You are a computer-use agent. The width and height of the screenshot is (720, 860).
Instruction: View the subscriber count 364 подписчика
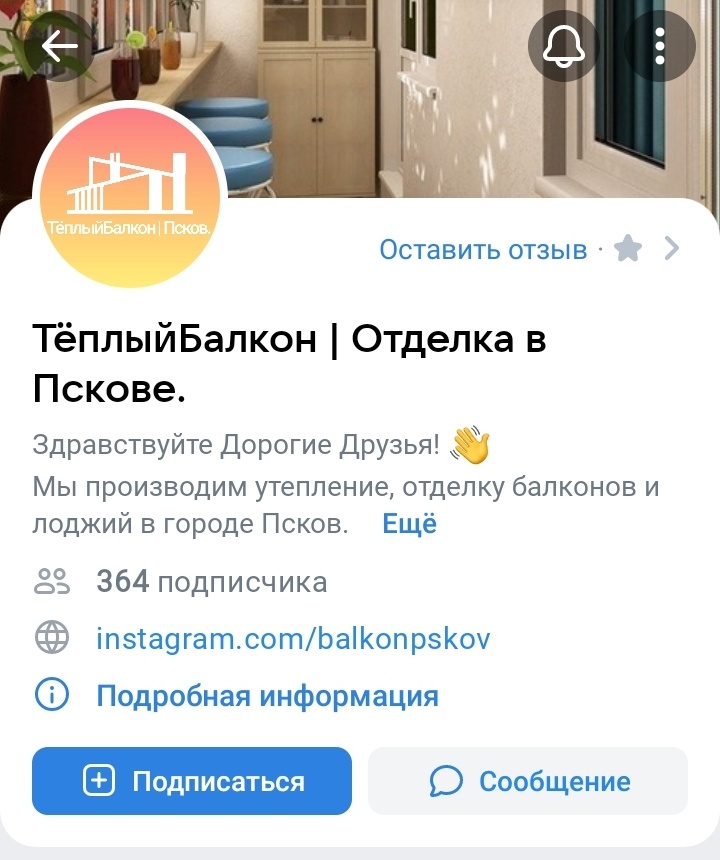pos(211,580)
